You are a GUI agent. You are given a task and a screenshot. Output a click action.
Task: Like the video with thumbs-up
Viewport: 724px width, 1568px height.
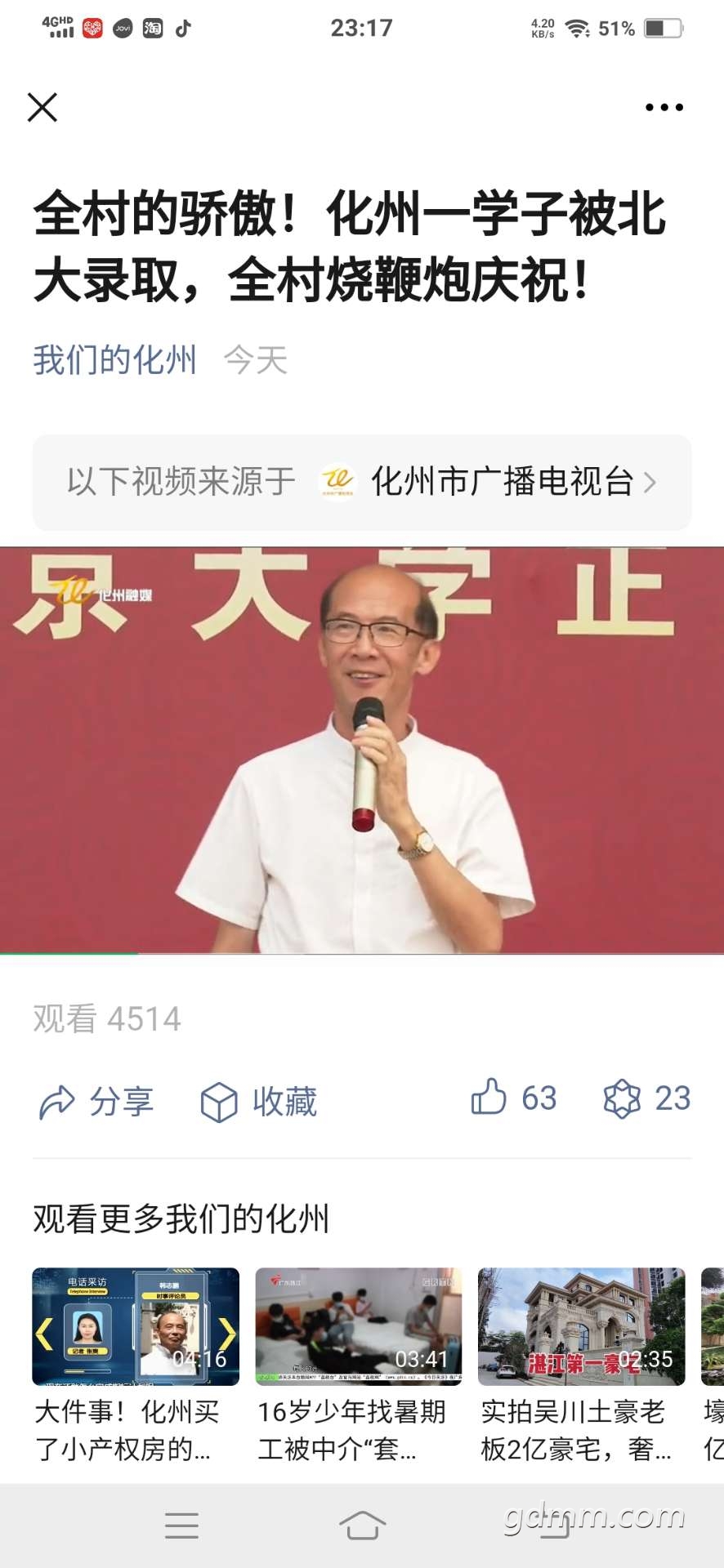(x=490, y=1098)
